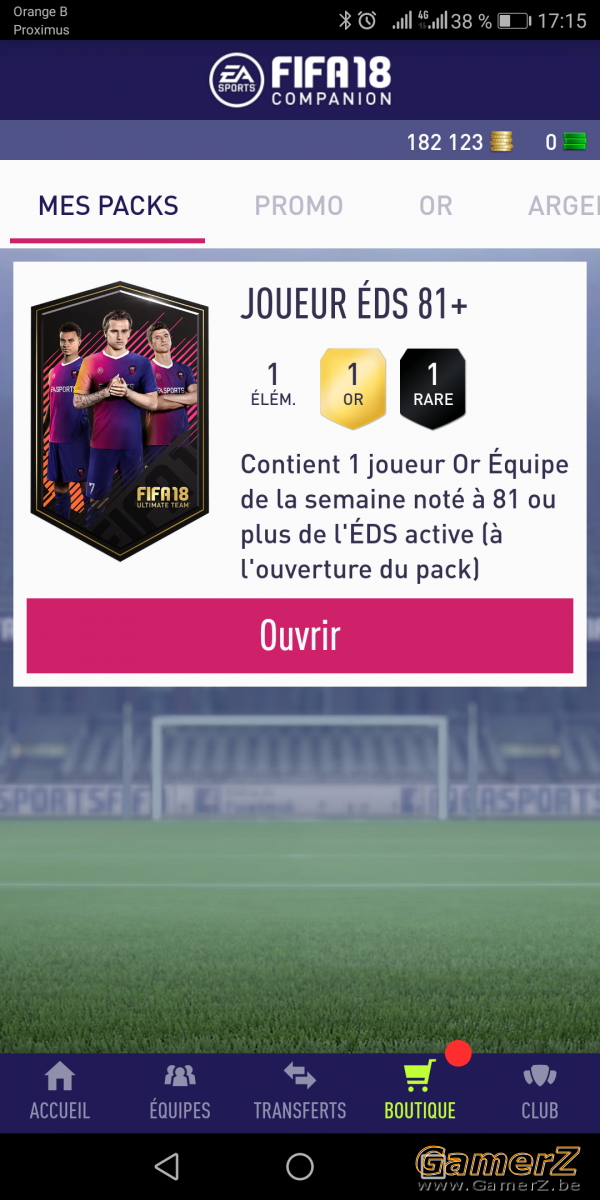Switch to the ARGENT packs tab
Image resolution: width=600 pixels, height=1200 pixels.
pos(564,206)
